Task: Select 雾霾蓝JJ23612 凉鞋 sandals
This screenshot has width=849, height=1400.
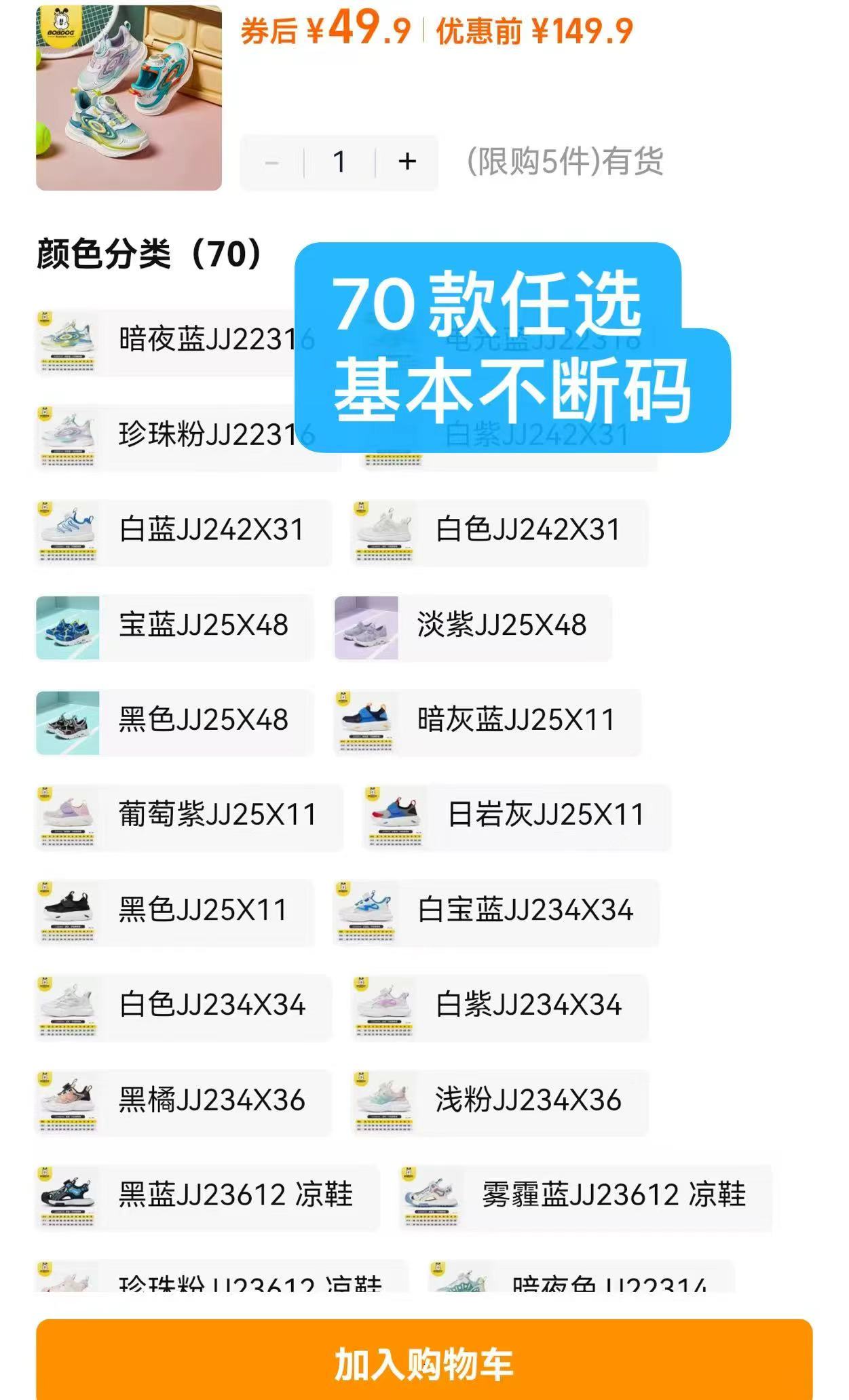Action: [585, 1194]
